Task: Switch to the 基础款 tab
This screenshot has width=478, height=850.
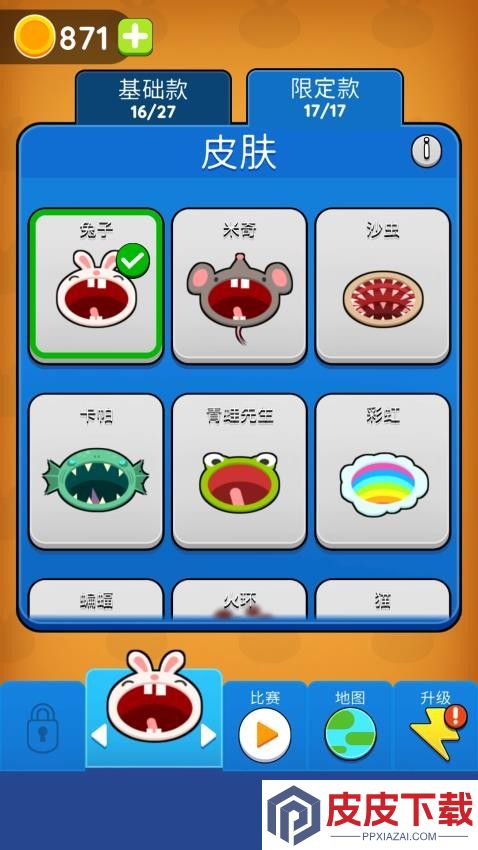Action: click(153, 98)
